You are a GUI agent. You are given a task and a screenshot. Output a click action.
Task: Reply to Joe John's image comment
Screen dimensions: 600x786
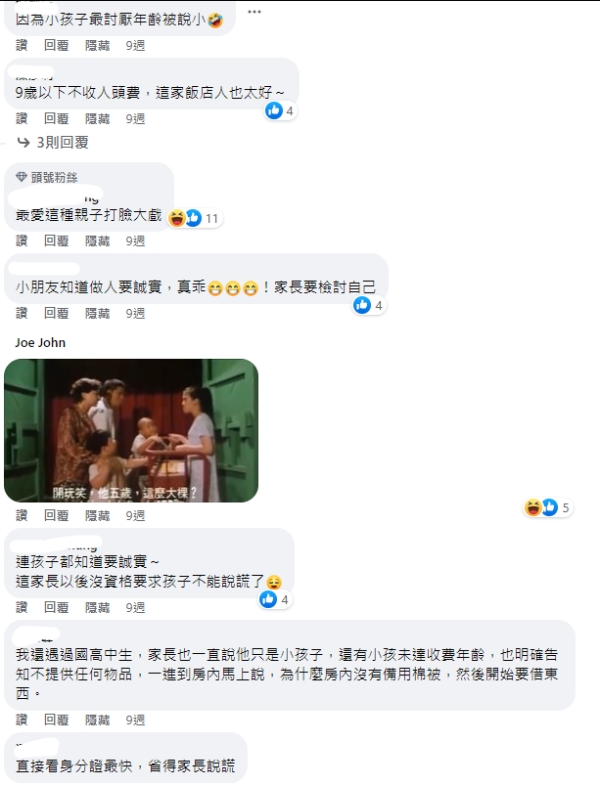pyautogui.click(x=56, y=515)
